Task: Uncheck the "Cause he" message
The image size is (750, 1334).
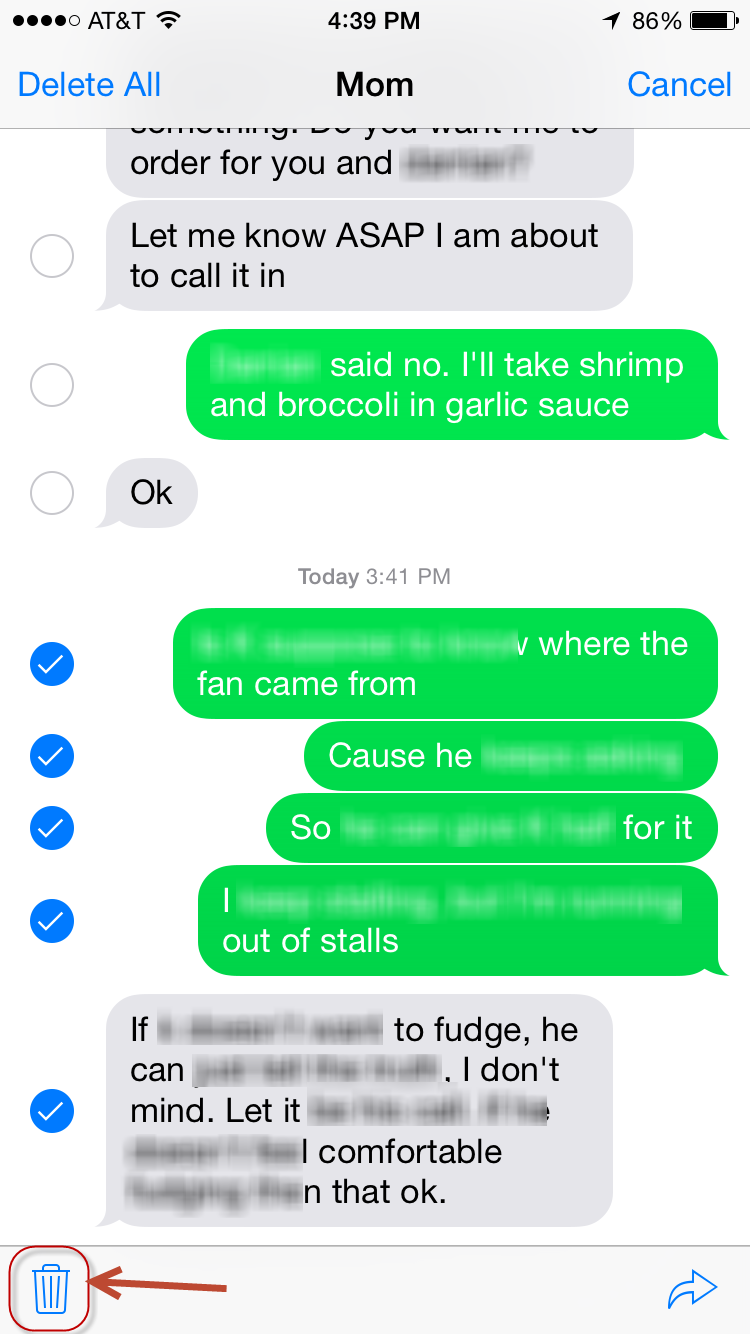Action: 52,756
